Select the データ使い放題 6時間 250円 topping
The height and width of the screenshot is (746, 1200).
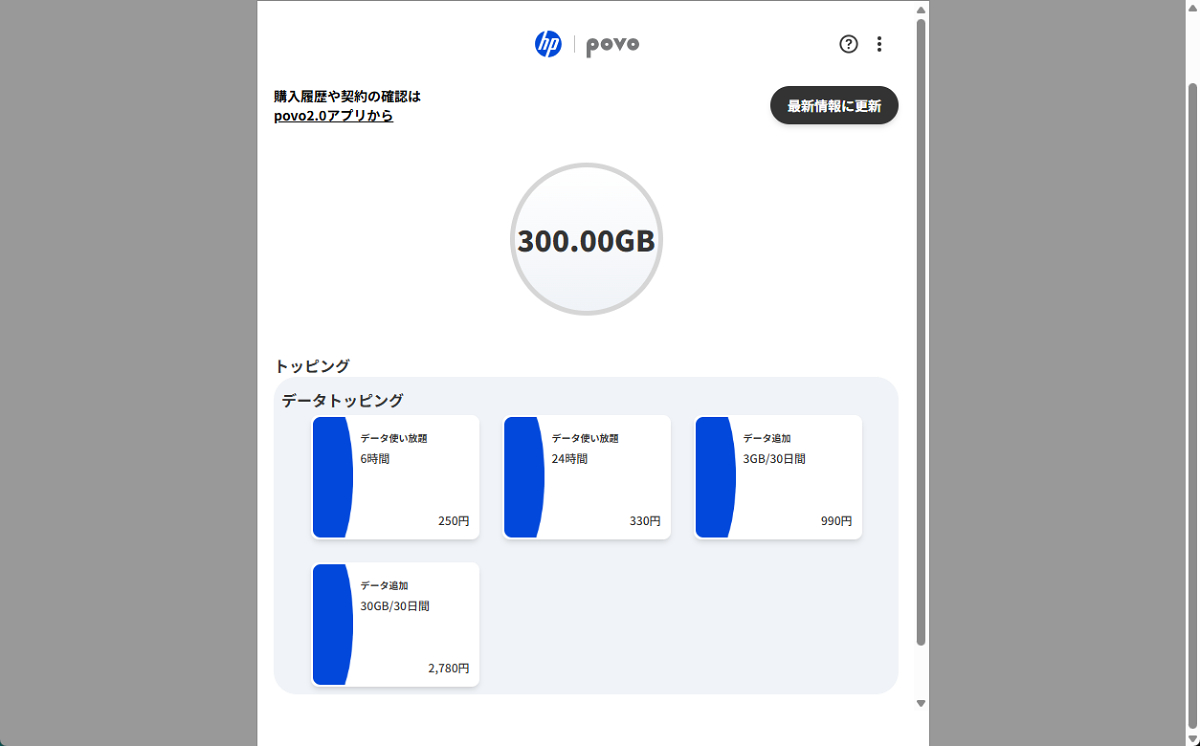tap(396, 477)
